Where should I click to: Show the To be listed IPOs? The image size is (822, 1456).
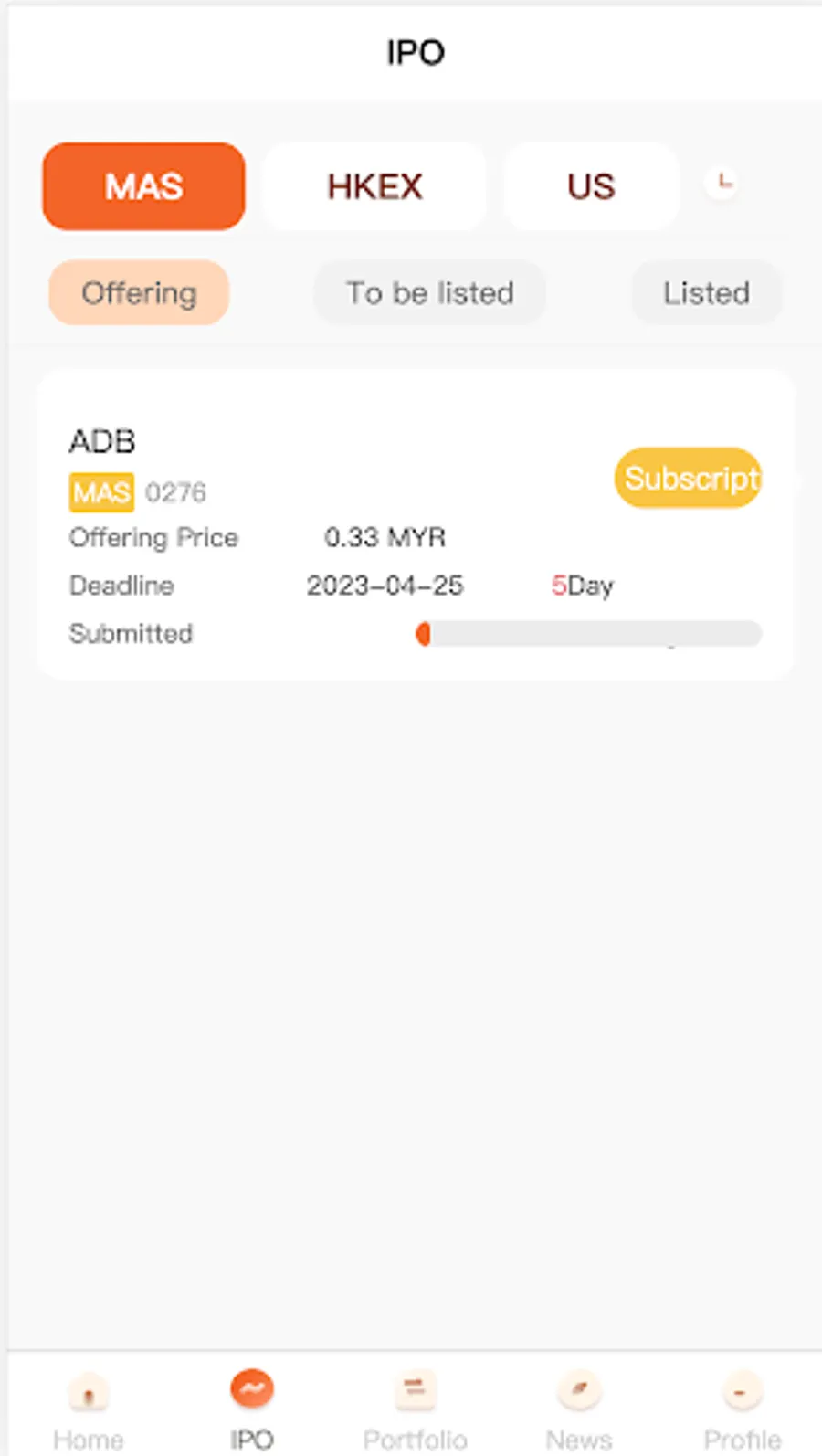tap(429, 292)
